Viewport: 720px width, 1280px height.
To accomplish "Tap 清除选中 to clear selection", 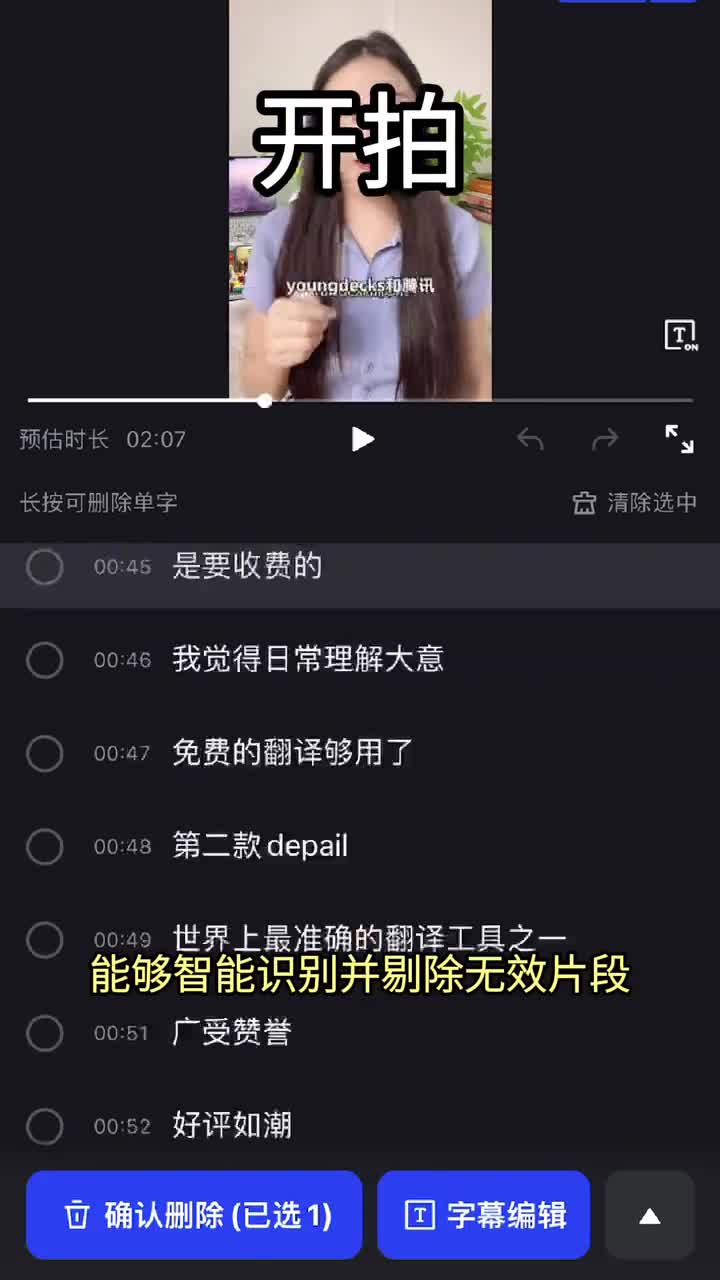I will [x=634, y=503].
